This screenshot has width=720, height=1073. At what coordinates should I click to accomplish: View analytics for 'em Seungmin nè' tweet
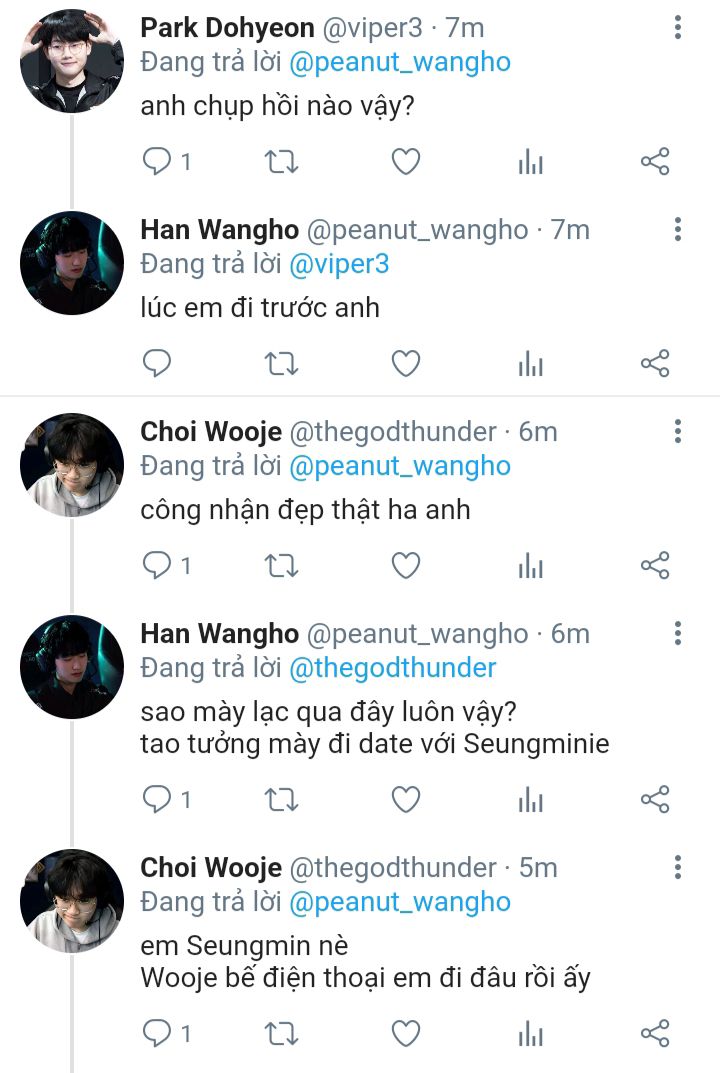pyautogui.click(x=530, y=1033)
